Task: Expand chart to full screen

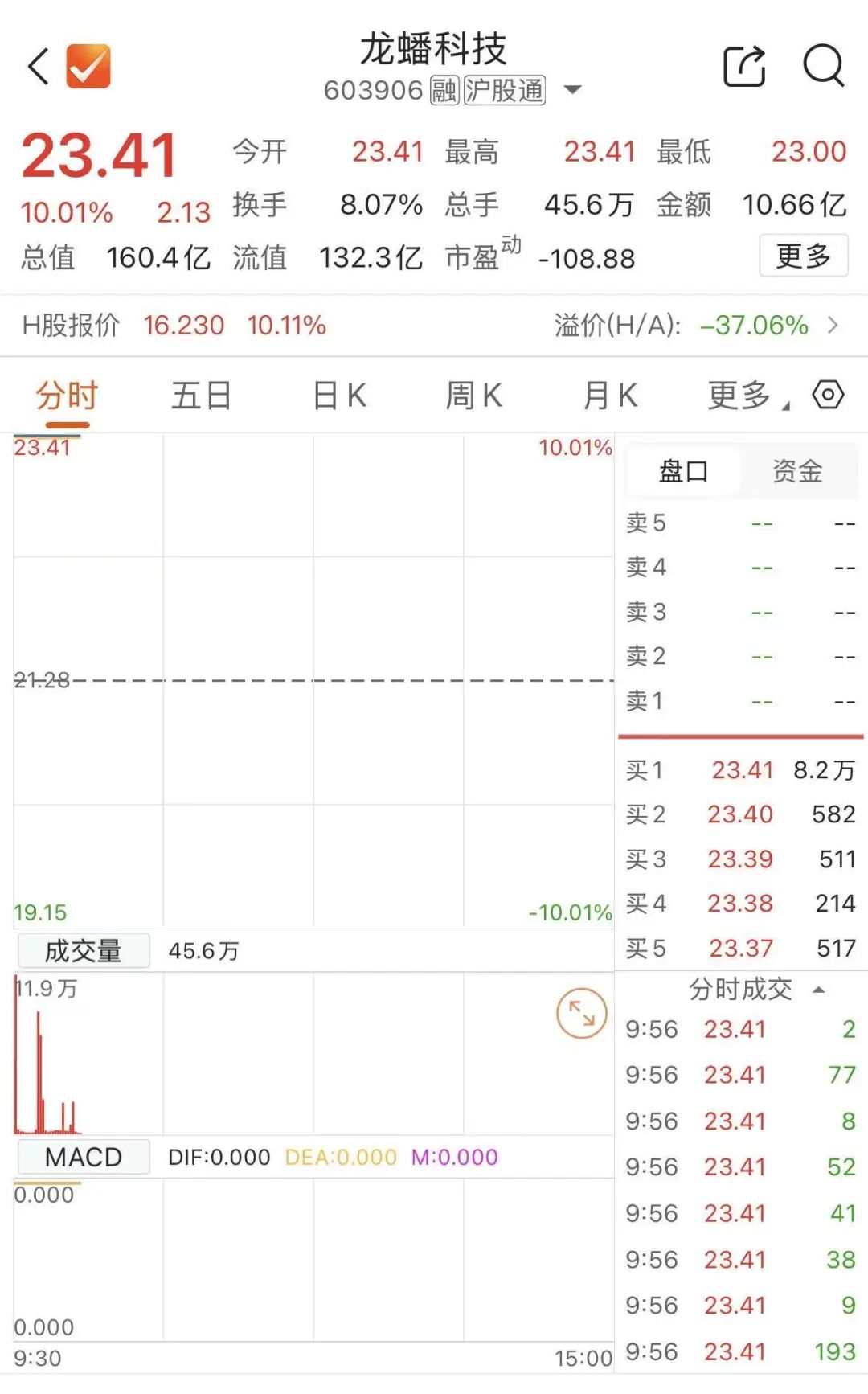Action: click(x=581, y=1013)
